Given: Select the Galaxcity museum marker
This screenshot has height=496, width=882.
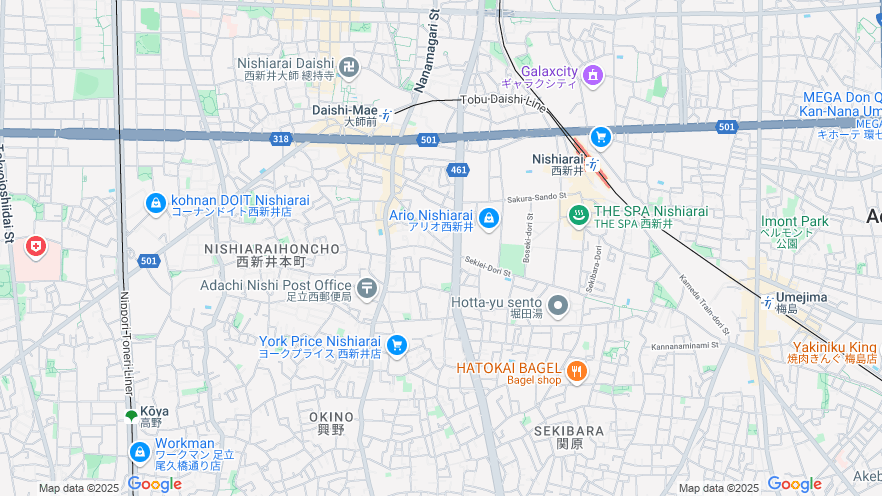Looking at the screenshot, I should pyautogui.click(x=593, y=74).
